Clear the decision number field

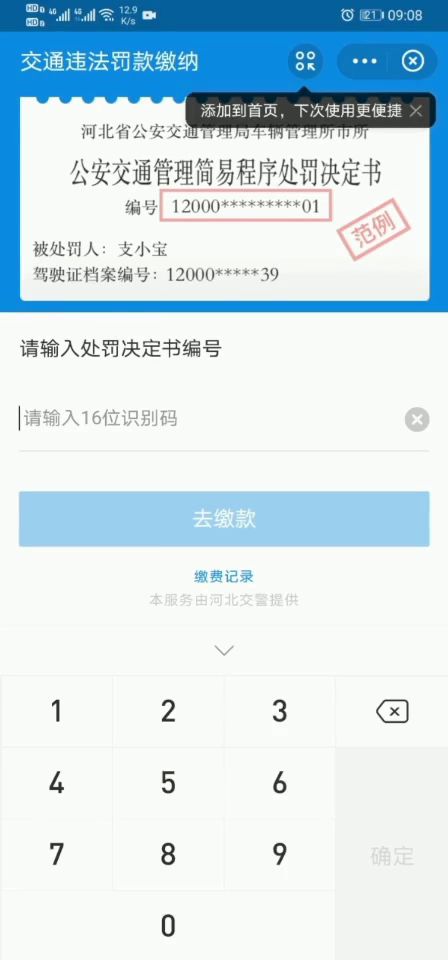pos(417,420)
